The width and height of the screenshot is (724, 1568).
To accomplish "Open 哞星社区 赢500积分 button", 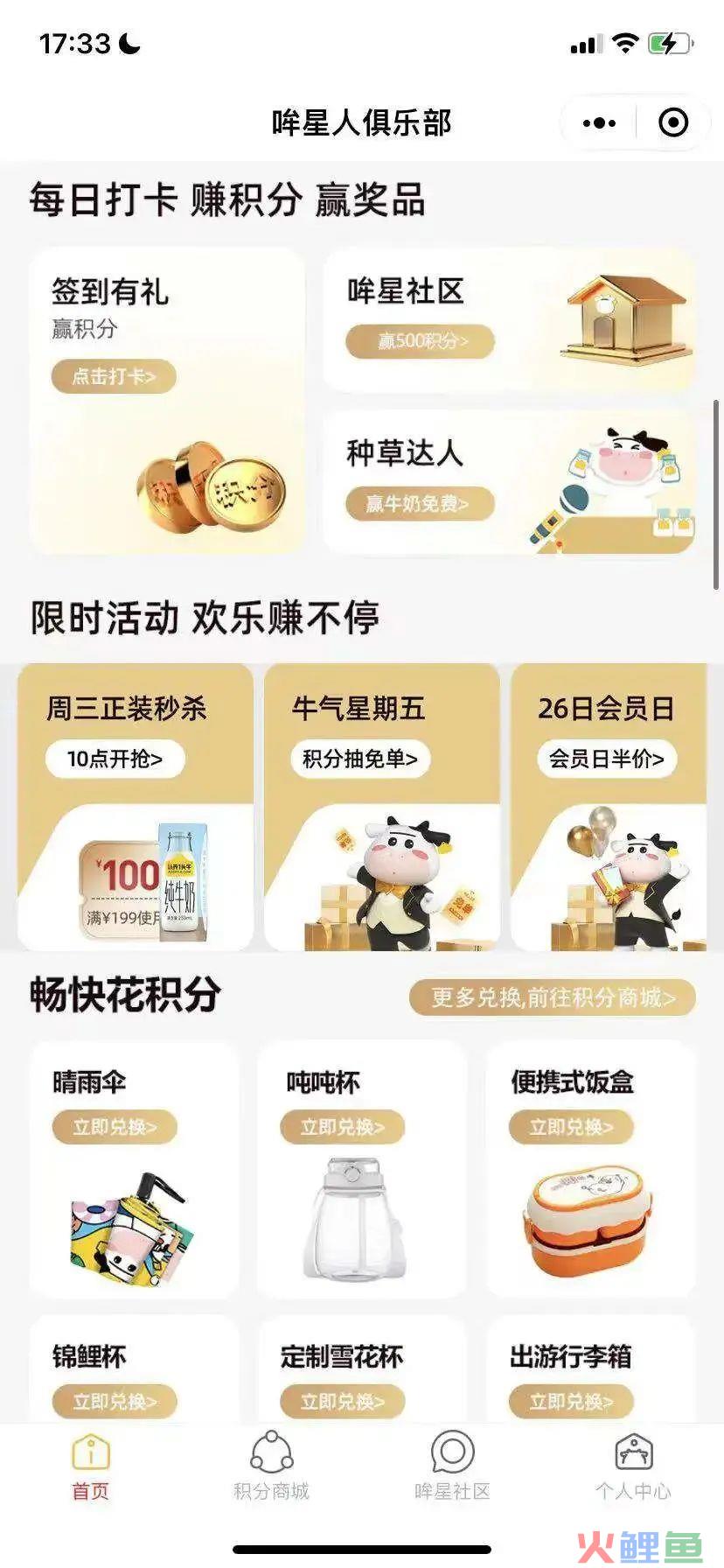I will [x=421, y=341].
